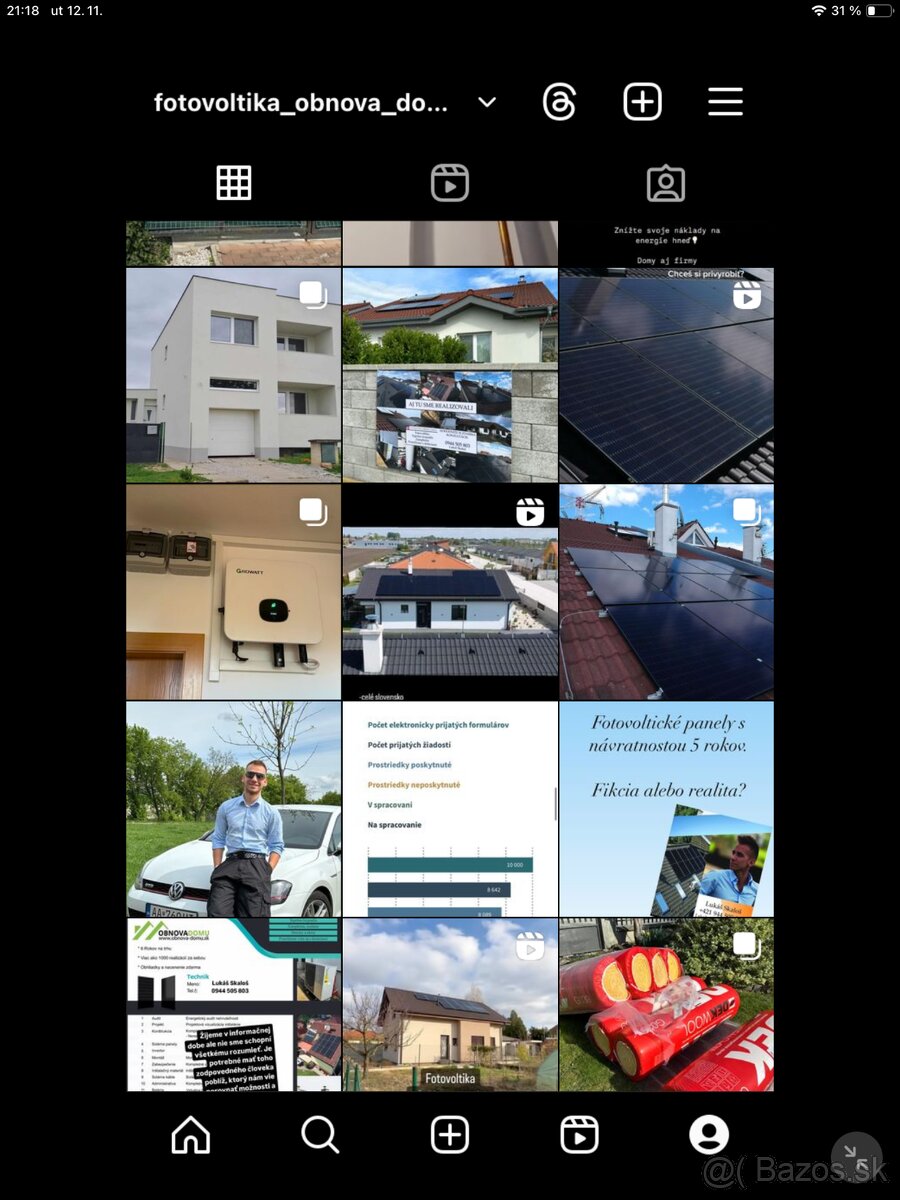This screenshot has width=900, height=1200.
Task: Open the Search tab in bottom navigation
Action: coord(320,1135)
